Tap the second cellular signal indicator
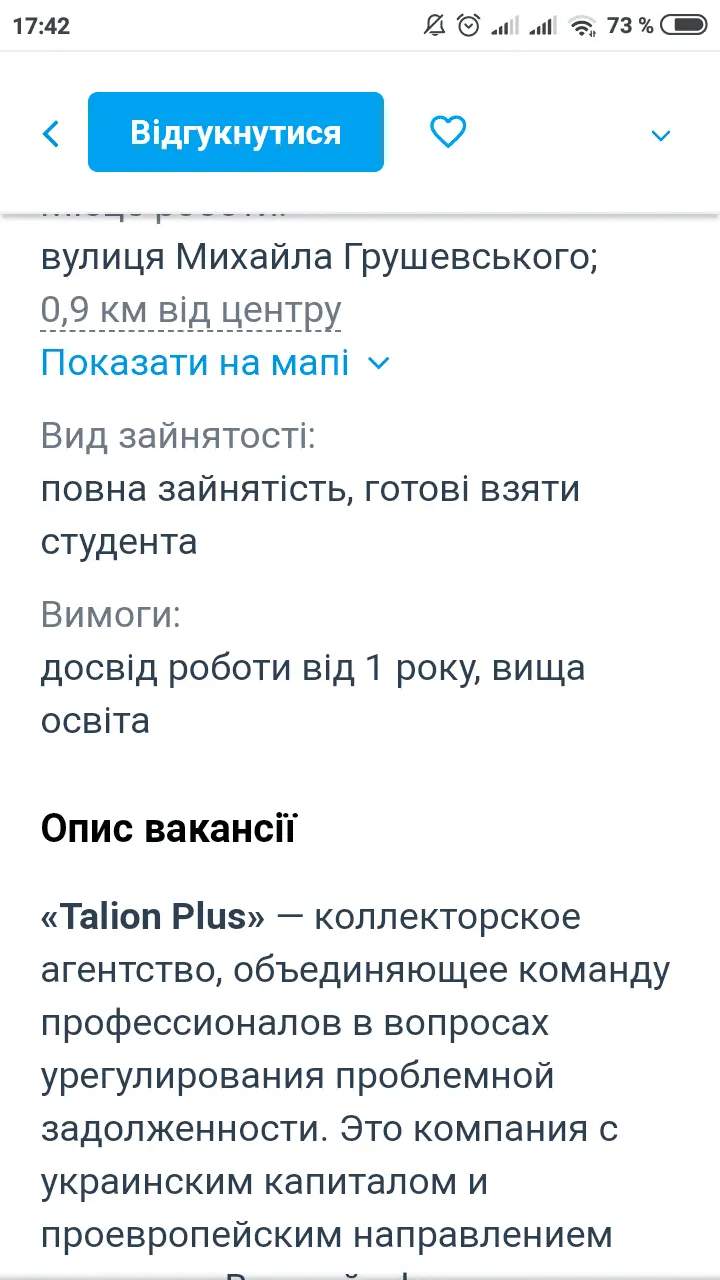The width and height of the screenshot is (720, 1280). click(542, 25)
